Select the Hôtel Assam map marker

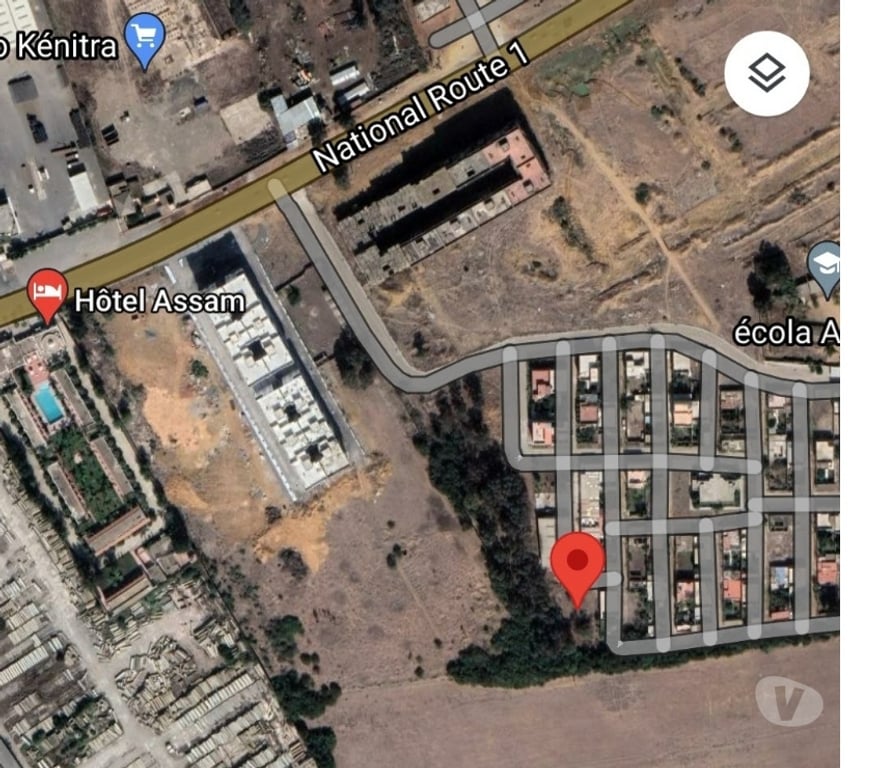(x=47, y=292)
